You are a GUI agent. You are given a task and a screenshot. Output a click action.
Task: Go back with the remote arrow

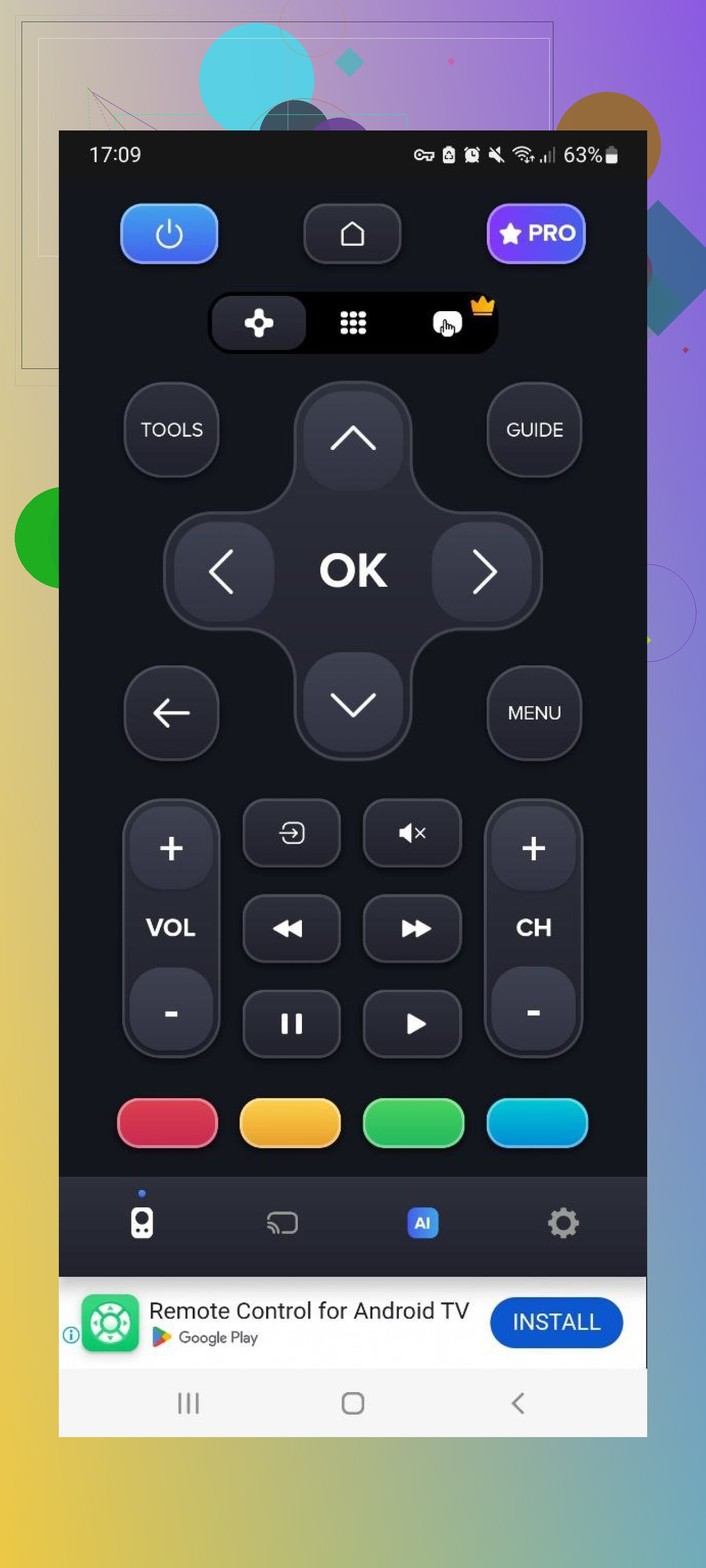[x=172, y=713]
